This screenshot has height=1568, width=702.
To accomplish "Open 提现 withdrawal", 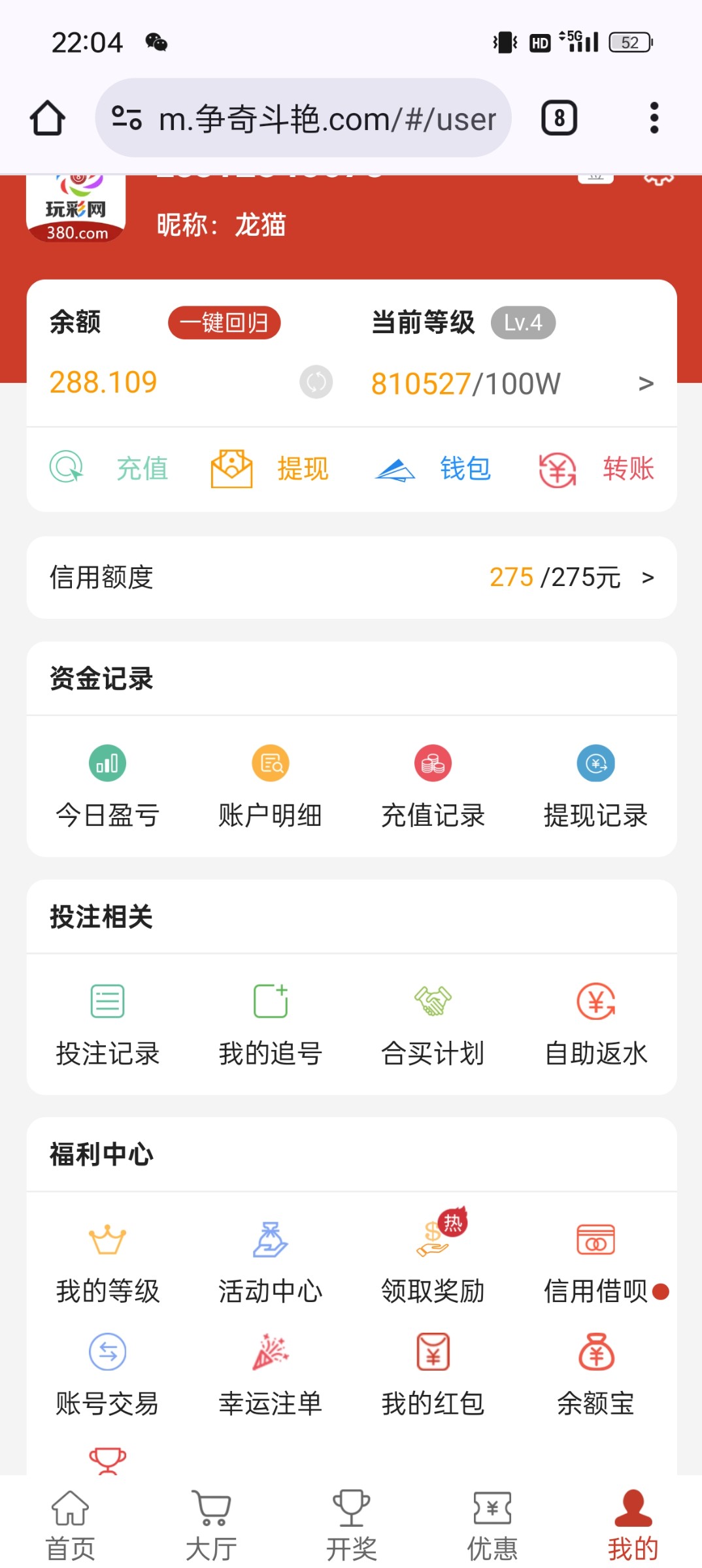I will coord(270,468).
